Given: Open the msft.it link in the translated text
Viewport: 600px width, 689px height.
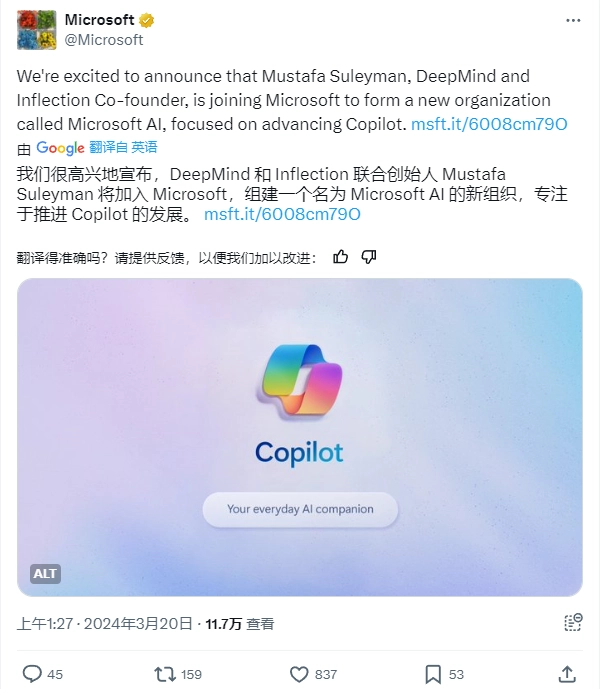Looking at the screenshot, I should (281, 214).
